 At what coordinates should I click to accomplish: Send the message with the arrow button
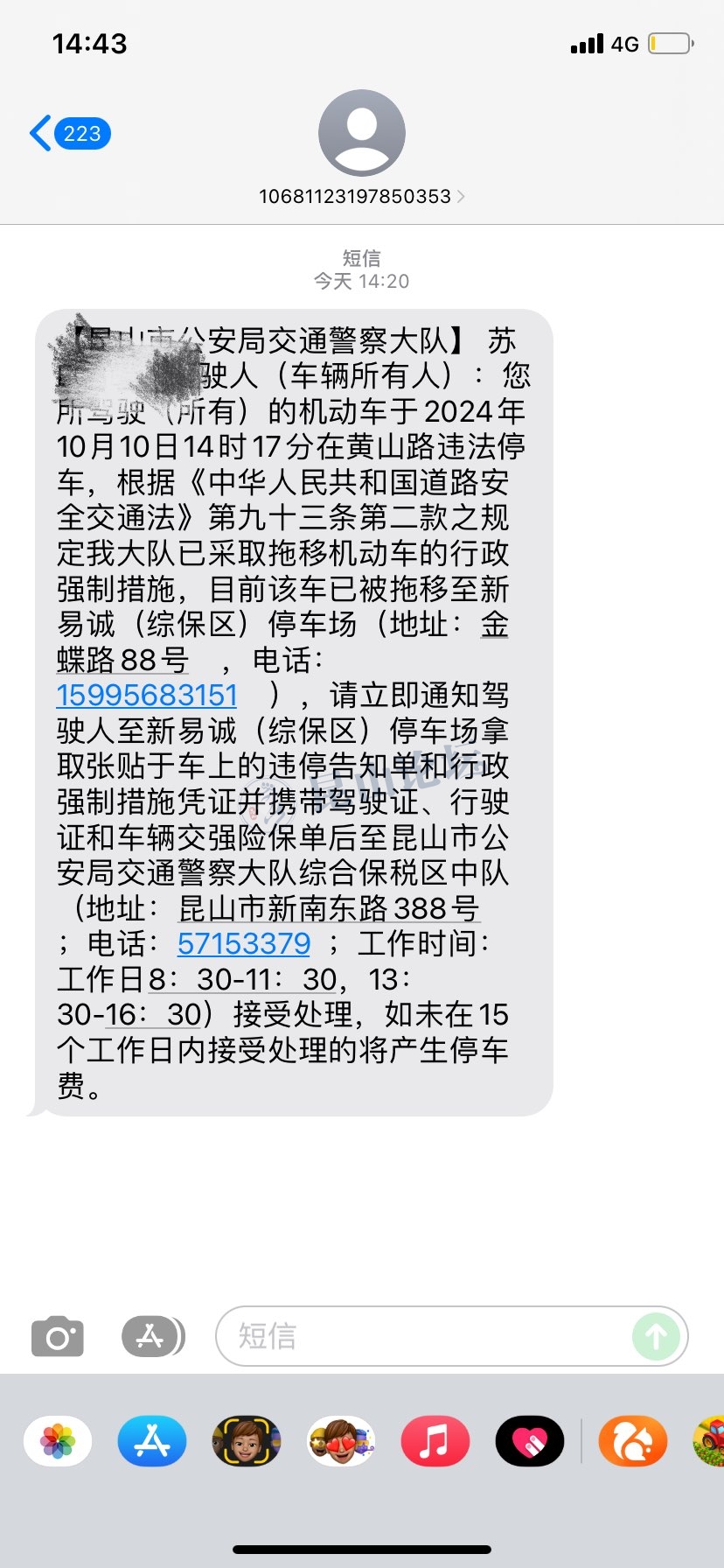(x=656, y=1336)
